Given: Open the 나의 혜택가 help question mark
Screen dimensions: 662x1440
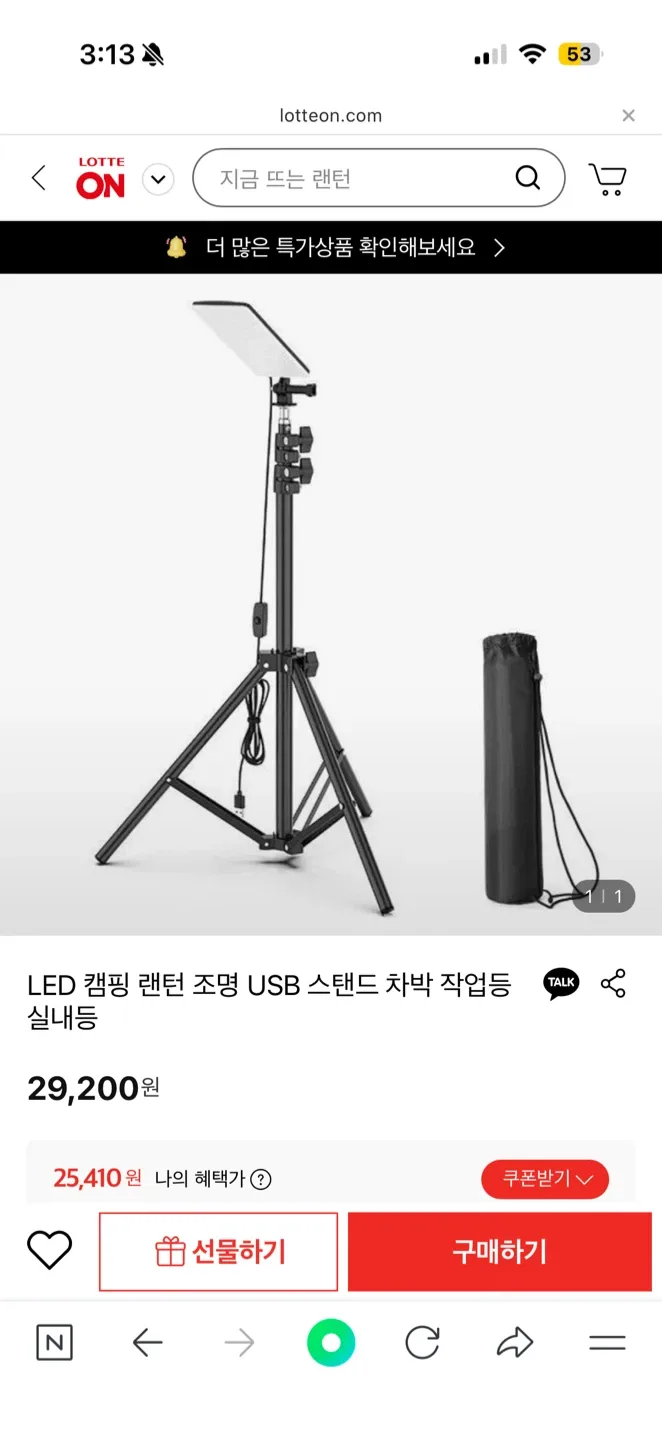Looking at the screenshot, I should click(x=261, y=1179).
